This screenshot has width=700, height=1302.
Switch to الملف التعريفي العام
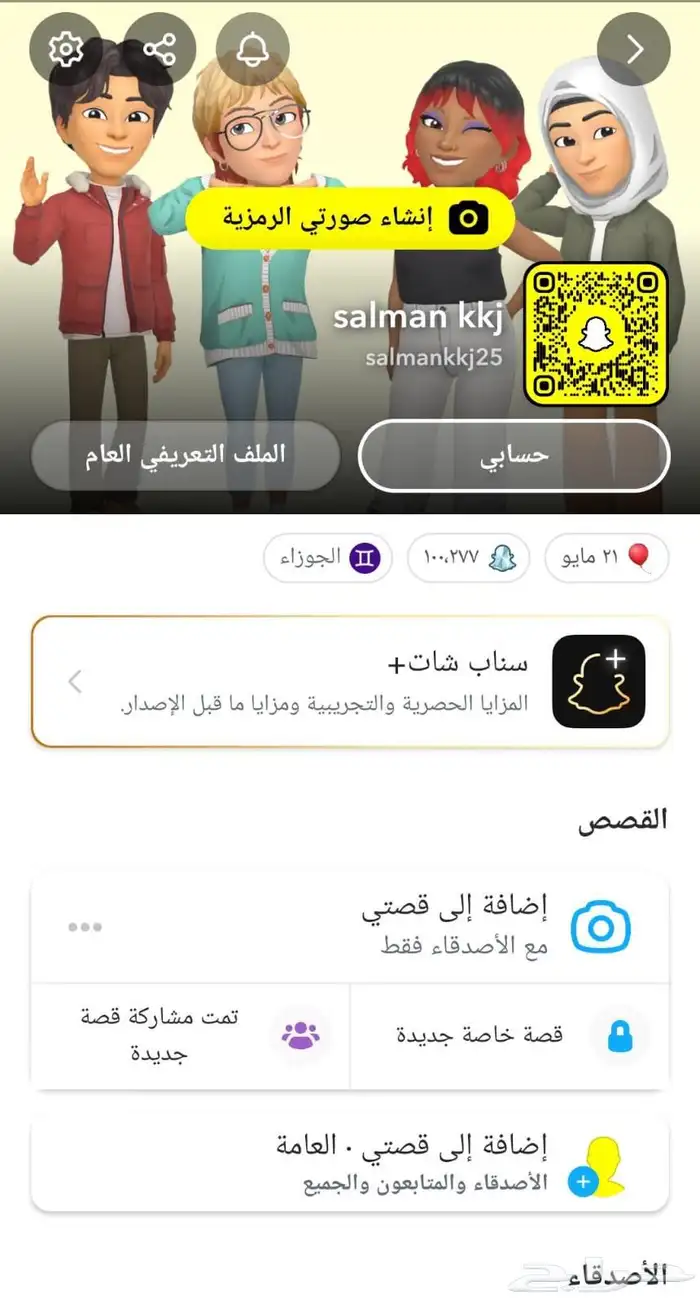click(185, 455)
